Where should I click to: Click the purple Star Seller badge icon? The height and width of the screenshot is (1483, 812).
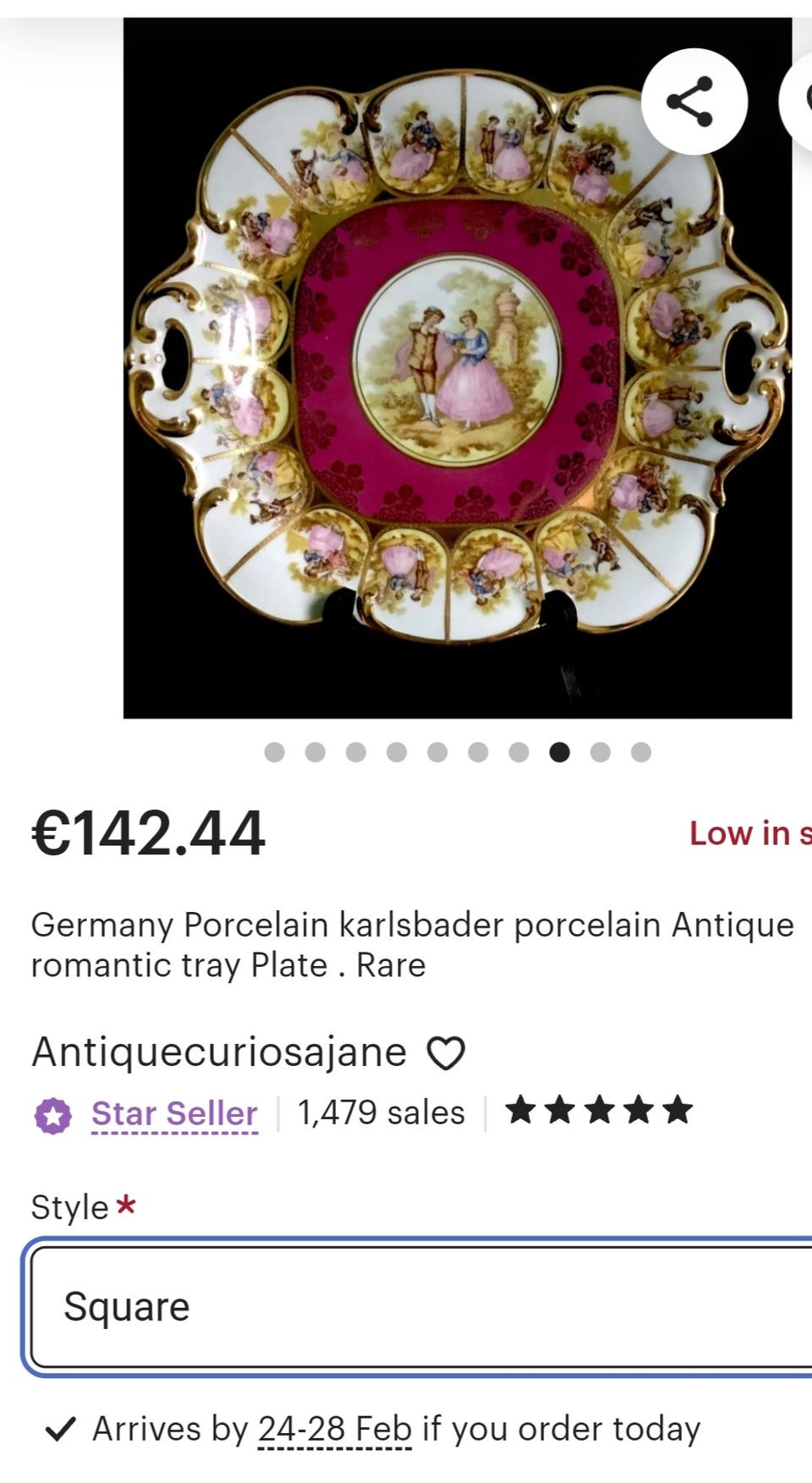coord(52,1114)
